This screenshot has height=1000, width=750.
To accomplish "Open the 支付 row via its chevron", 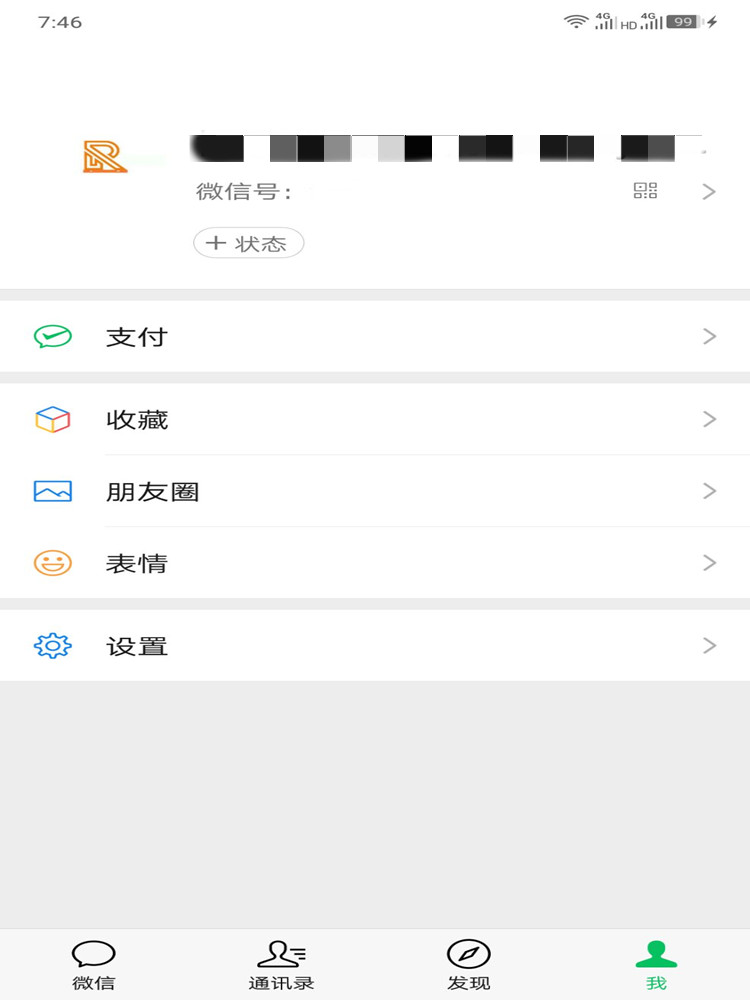I will pos(709,336).
